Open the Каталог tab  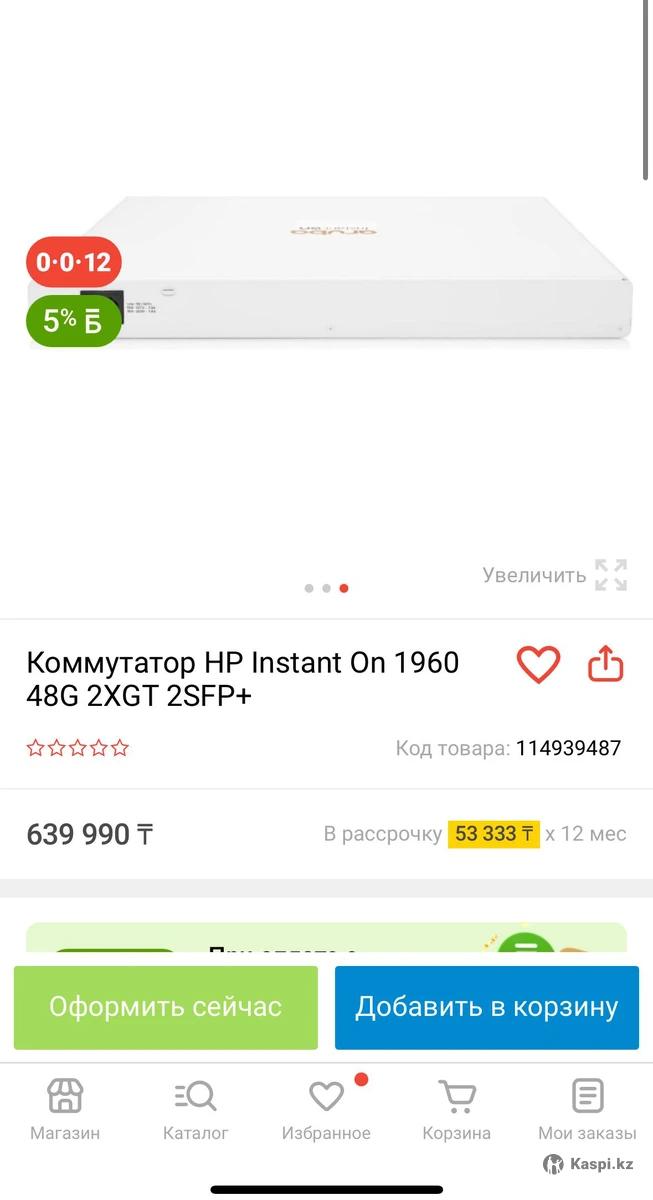point(196,1110)
